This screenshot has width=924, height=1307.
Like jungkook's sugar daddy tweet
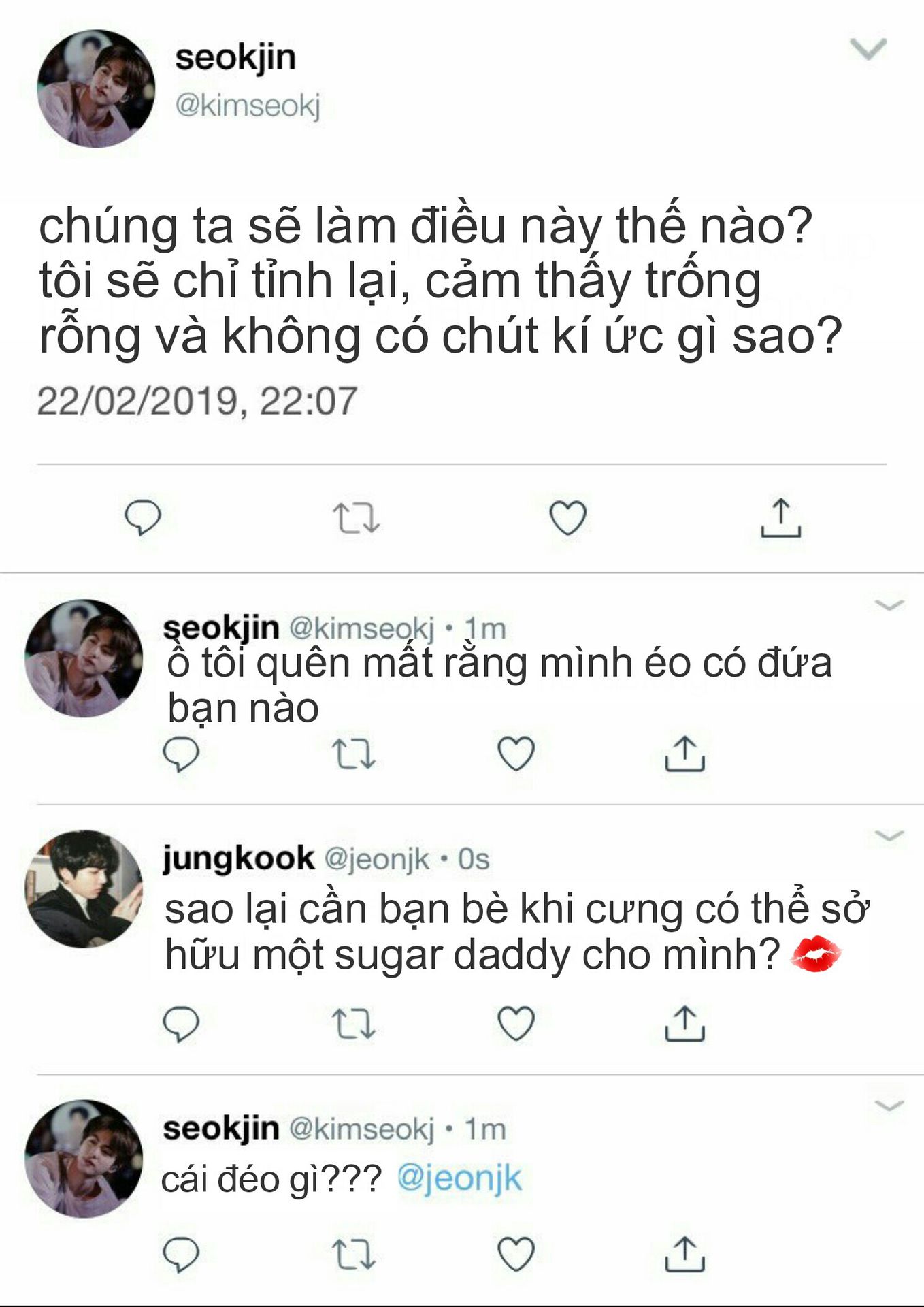pyautogui.click(x=516, y=1023)
